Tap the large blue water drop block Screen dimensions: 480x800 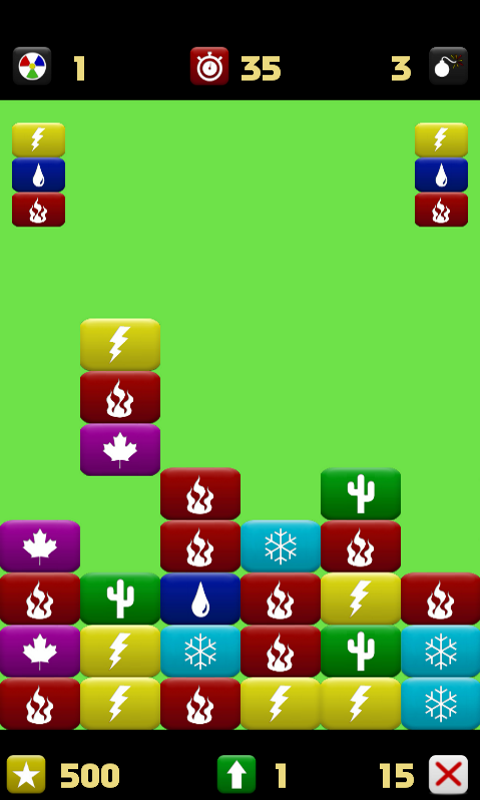click(x=200, y=599)
